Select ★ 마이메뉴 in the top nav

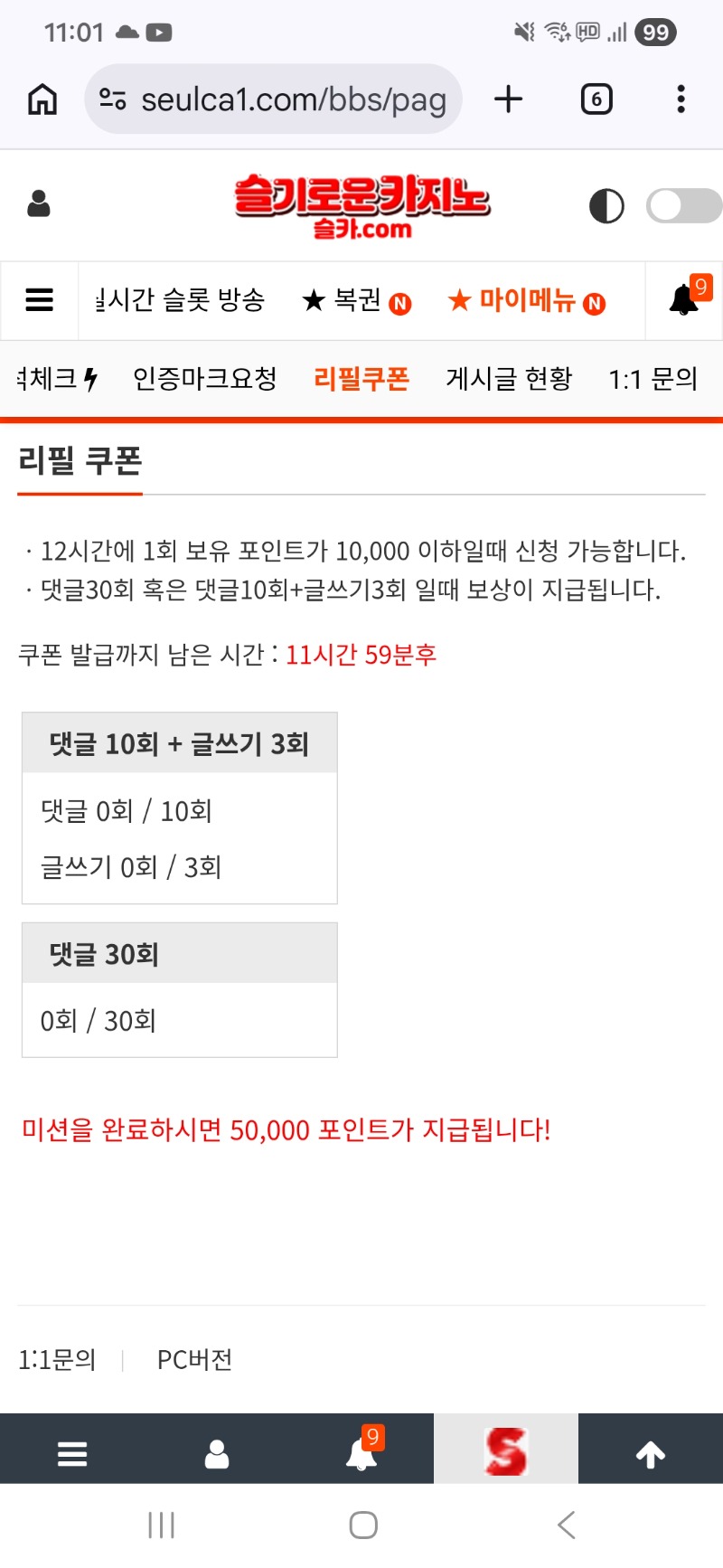click(x=526, y=300)
